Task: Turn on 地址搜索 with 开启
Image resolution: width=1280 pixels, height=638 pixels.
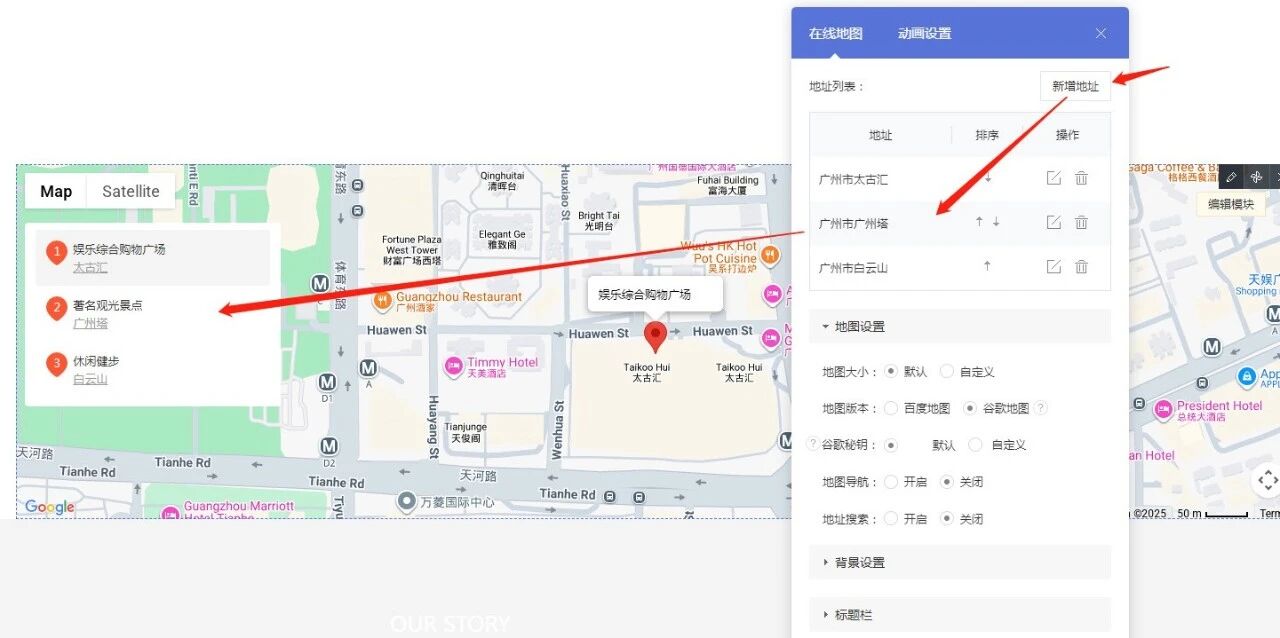Action: click(891, 519)
